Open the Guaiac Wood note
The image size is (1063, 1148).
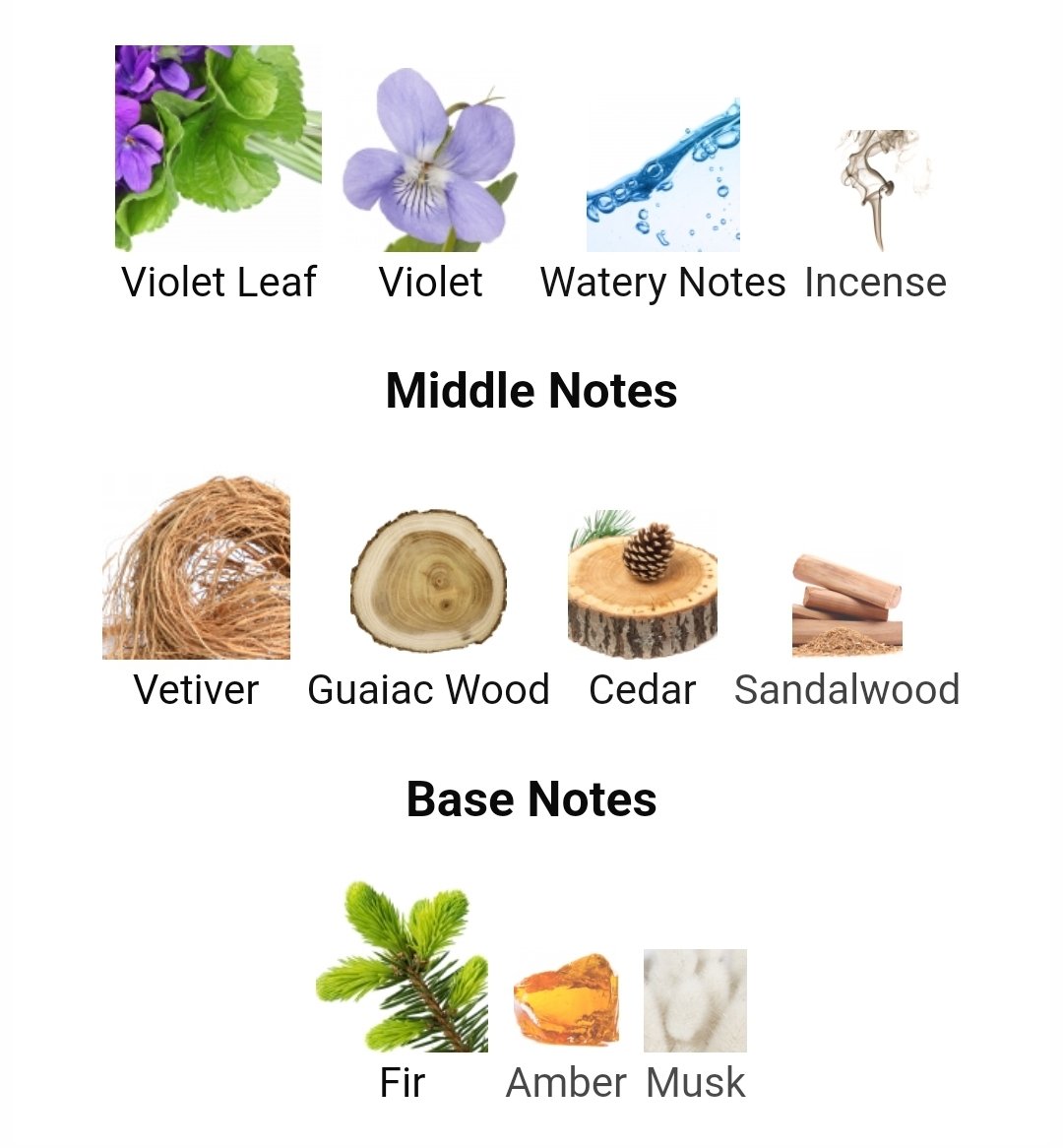(428, 581)
